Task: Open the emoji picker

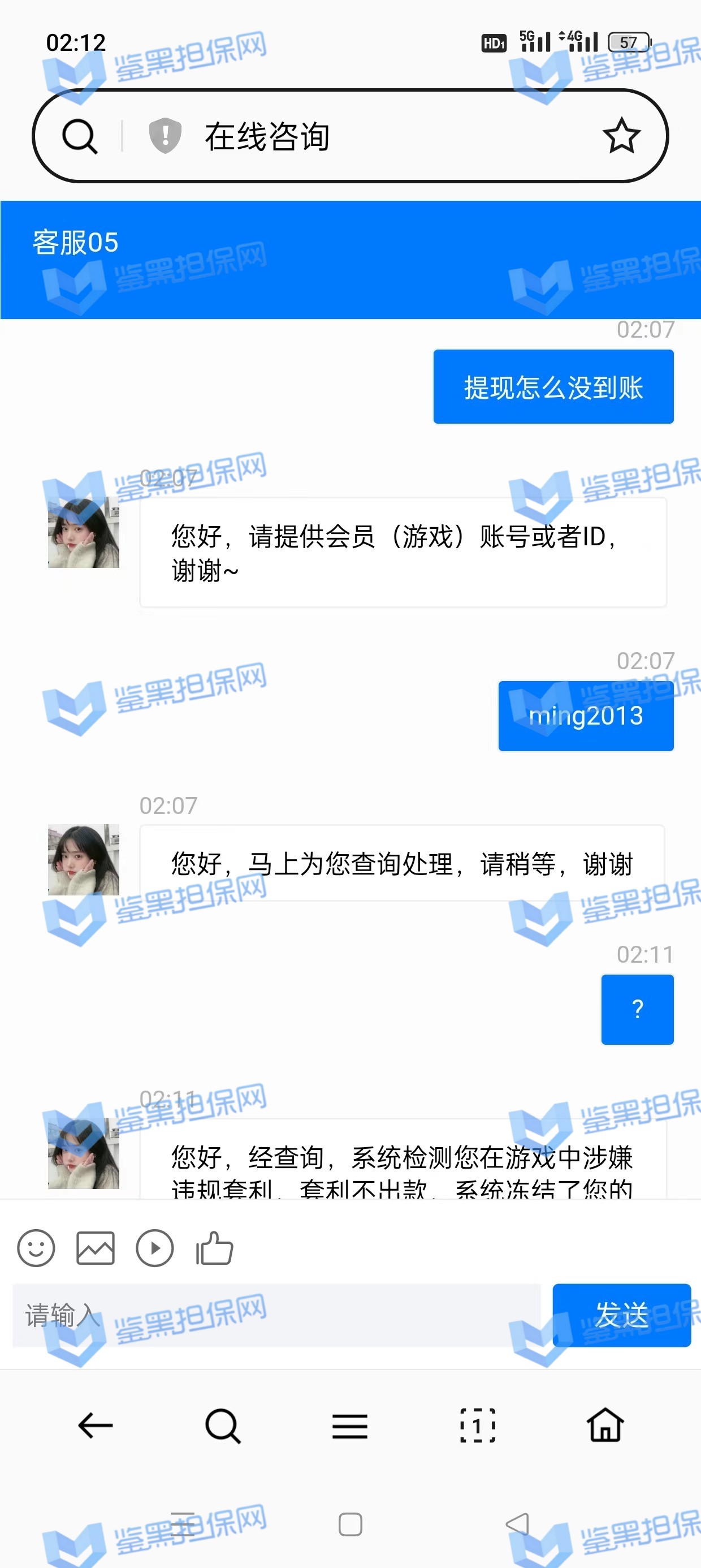Action: (x=36, y=1248)
